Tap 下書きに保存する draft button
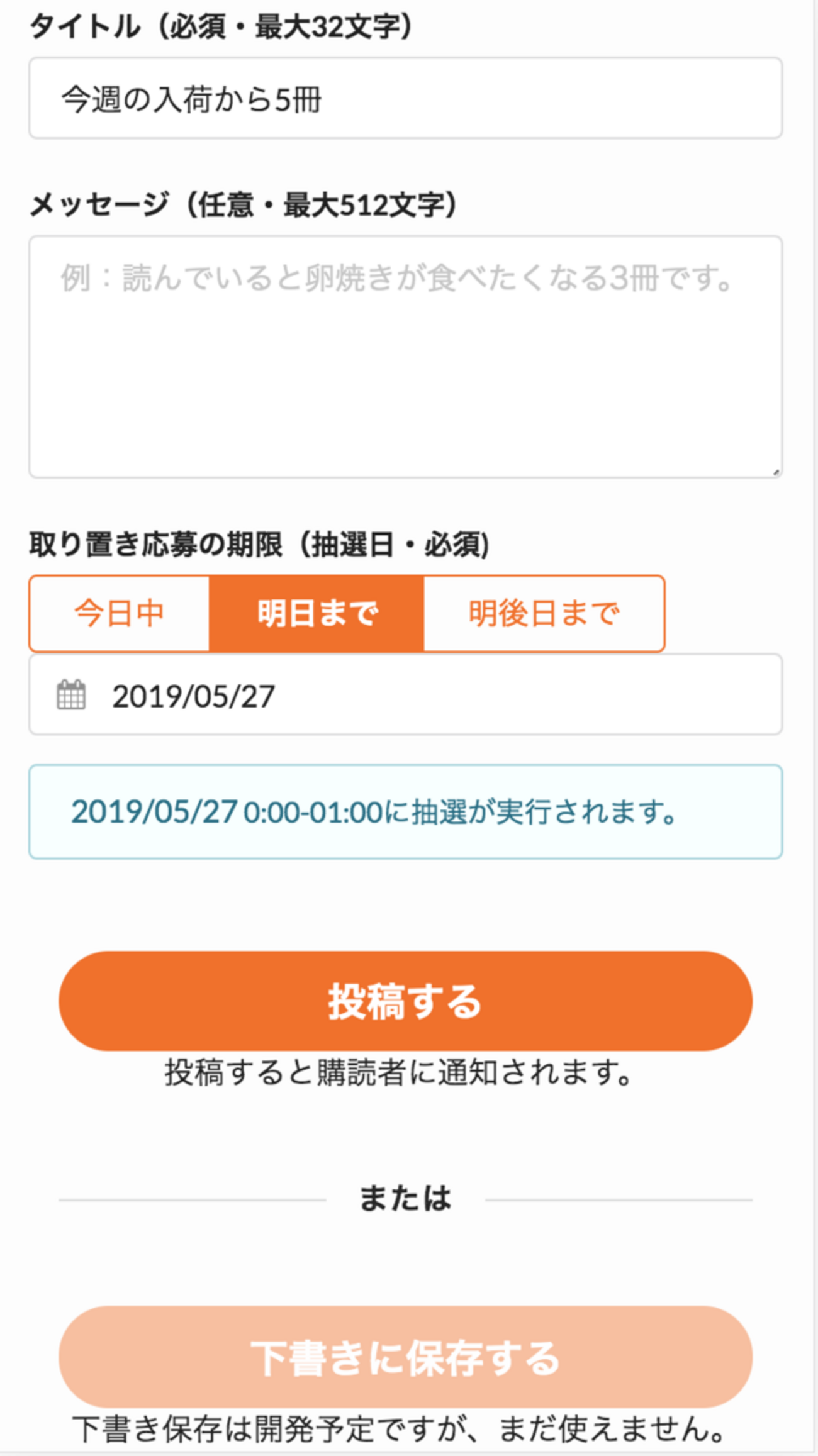818x1456 pixels. point(405,1357)
